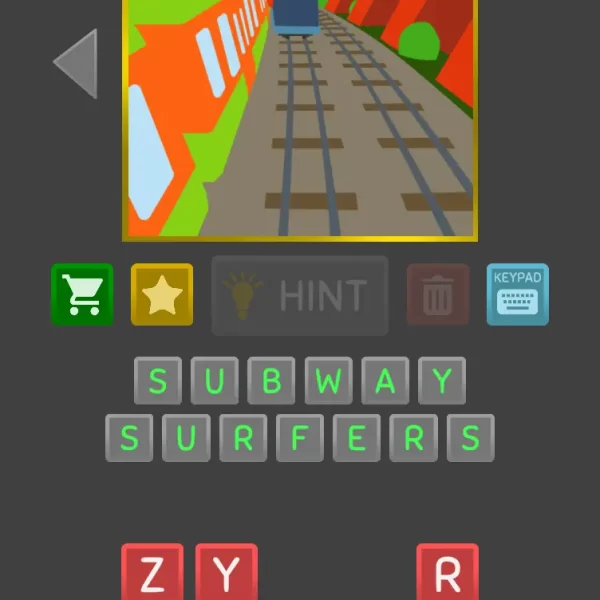Open the shop cart button

(82, 294)
